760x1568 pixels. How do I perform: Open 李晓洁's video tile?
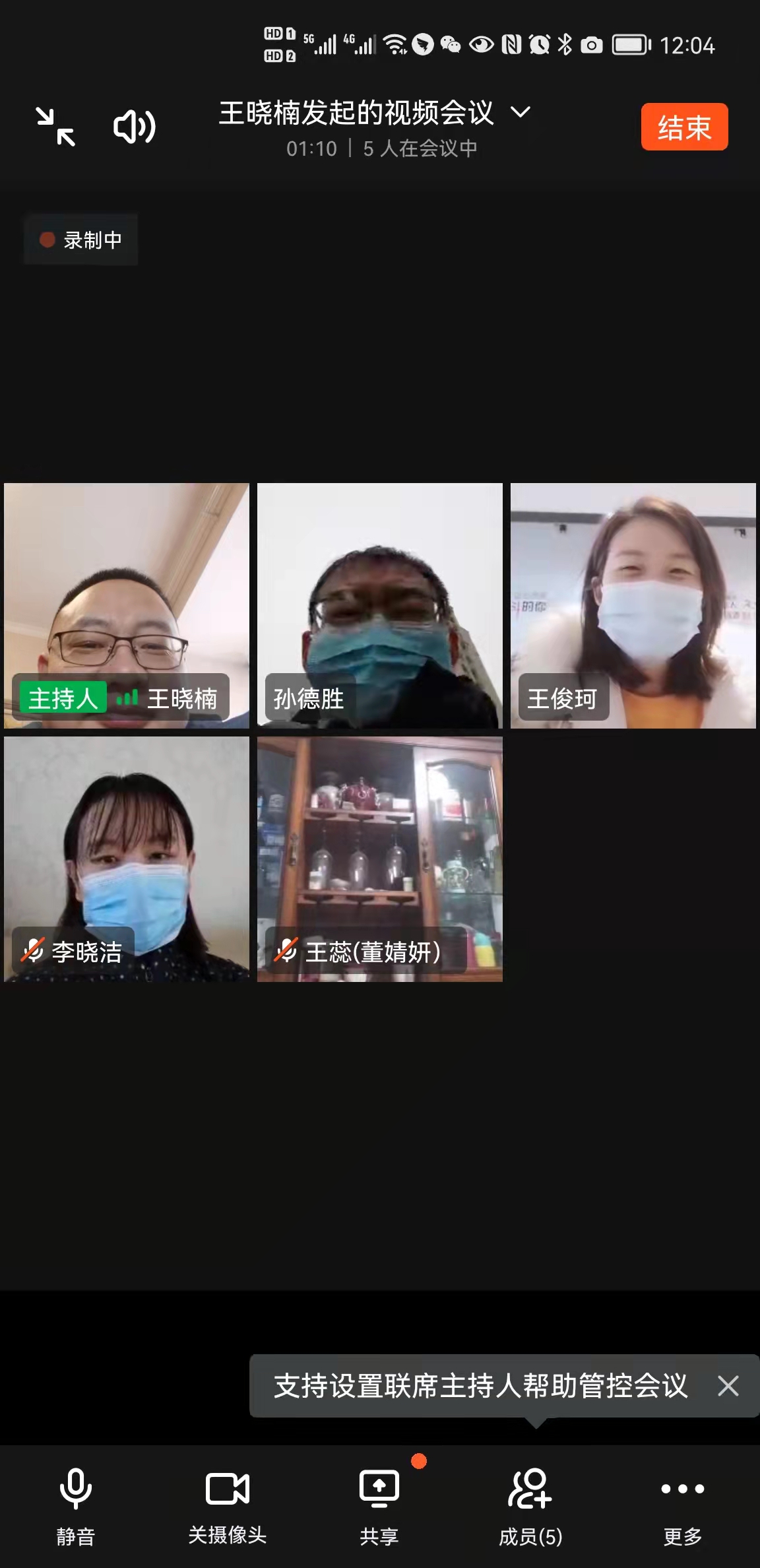pos(127,859)
